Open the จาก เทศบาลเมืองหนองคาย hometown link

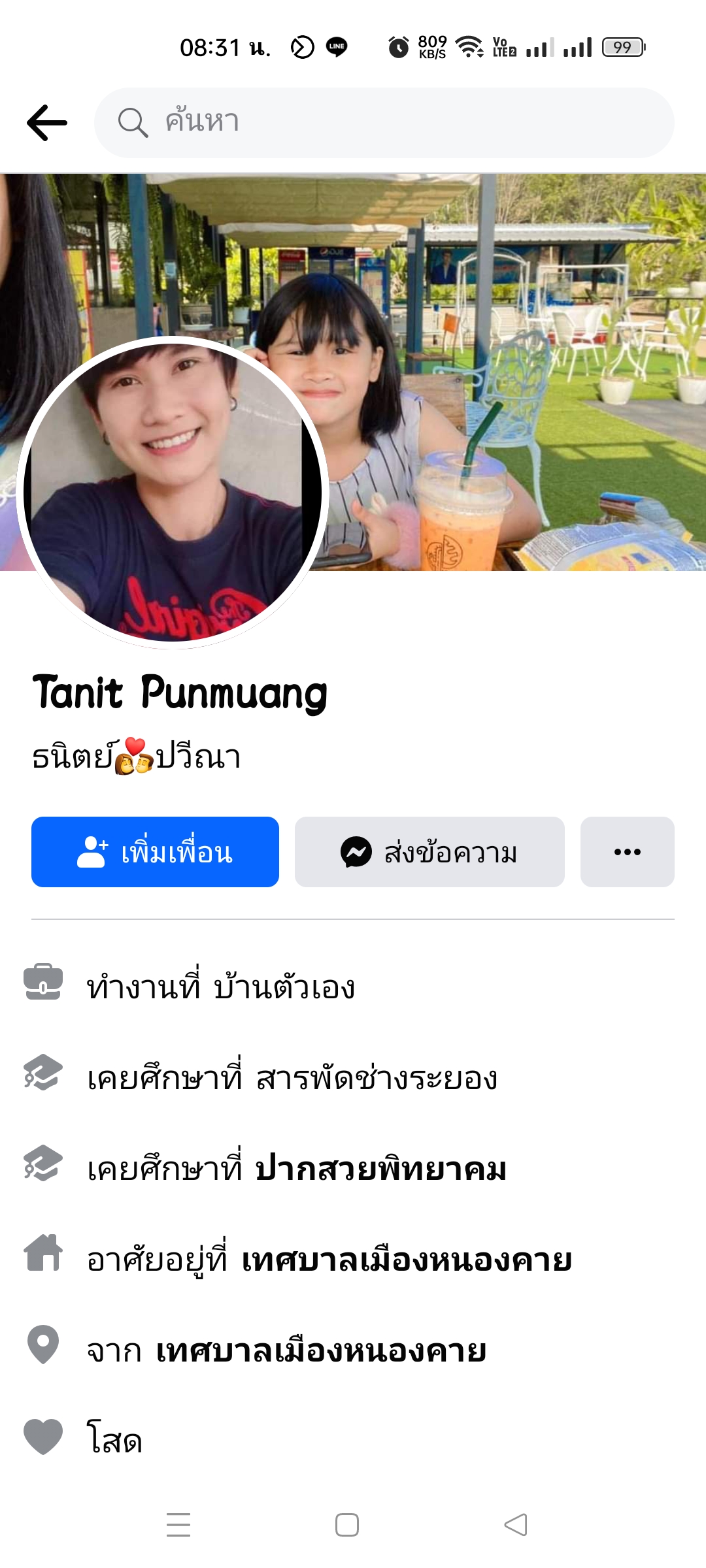point(321,1351)
